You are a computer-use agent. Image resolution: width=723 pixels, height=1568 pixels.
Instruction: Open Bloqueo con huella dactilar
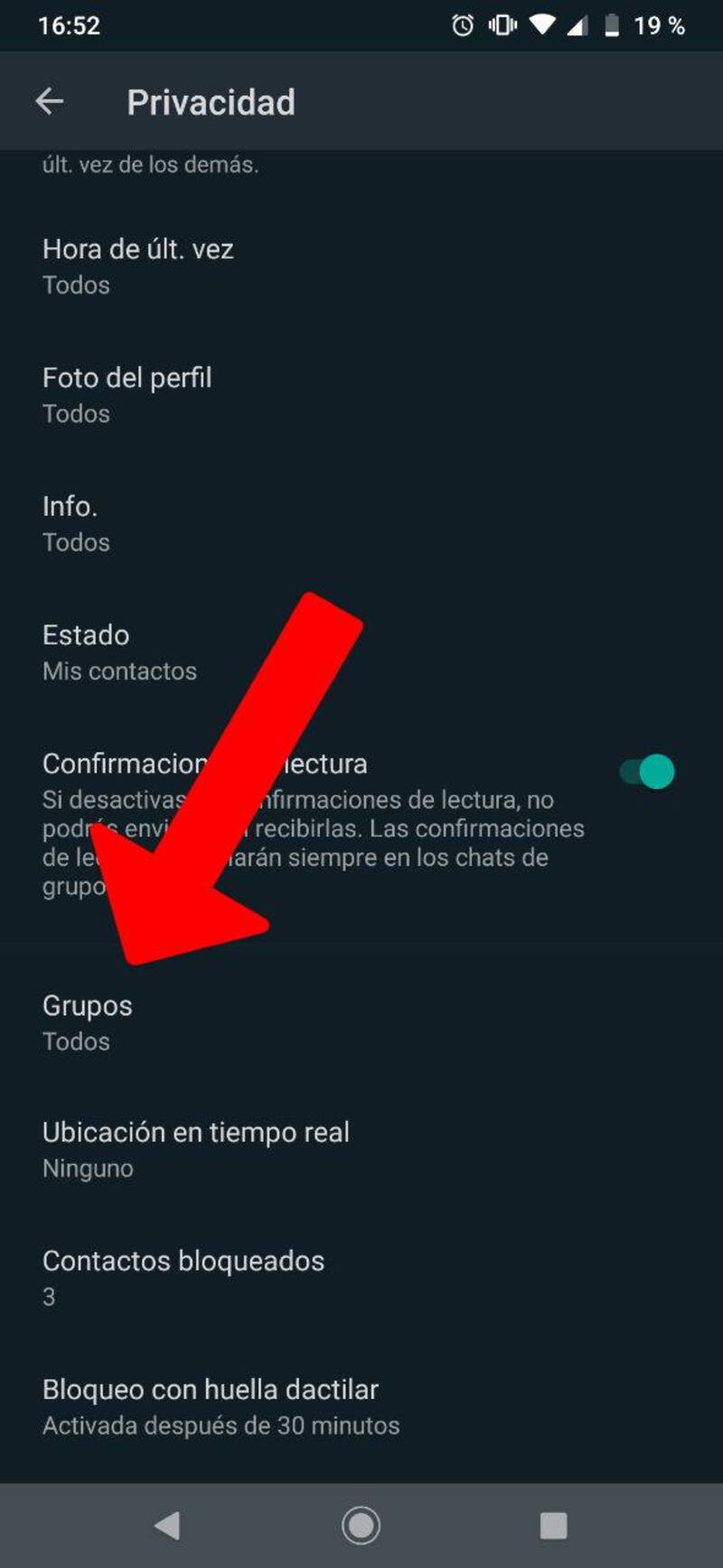tap(220, 1406)
